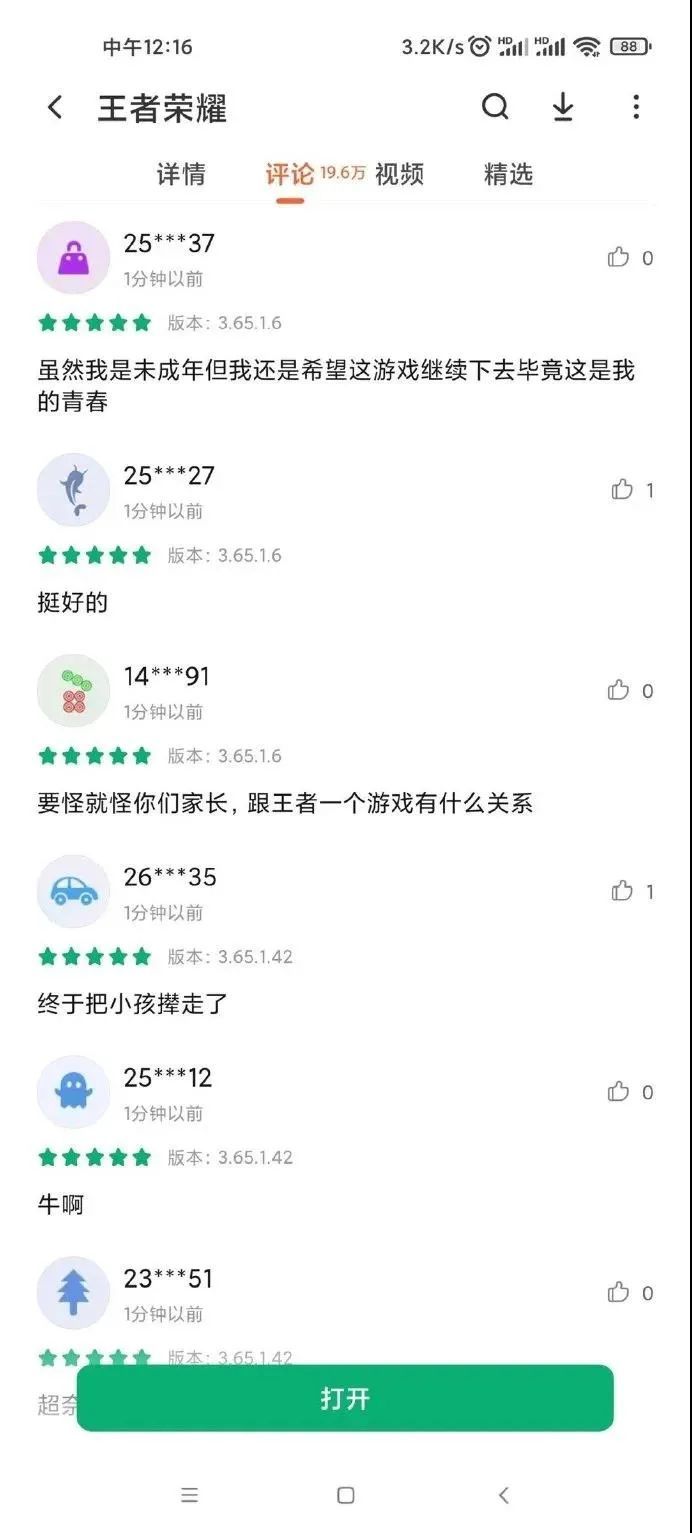The image size is (692, 1533).
Task: Like the review by 25***27
Action: (x=623, y=490)
